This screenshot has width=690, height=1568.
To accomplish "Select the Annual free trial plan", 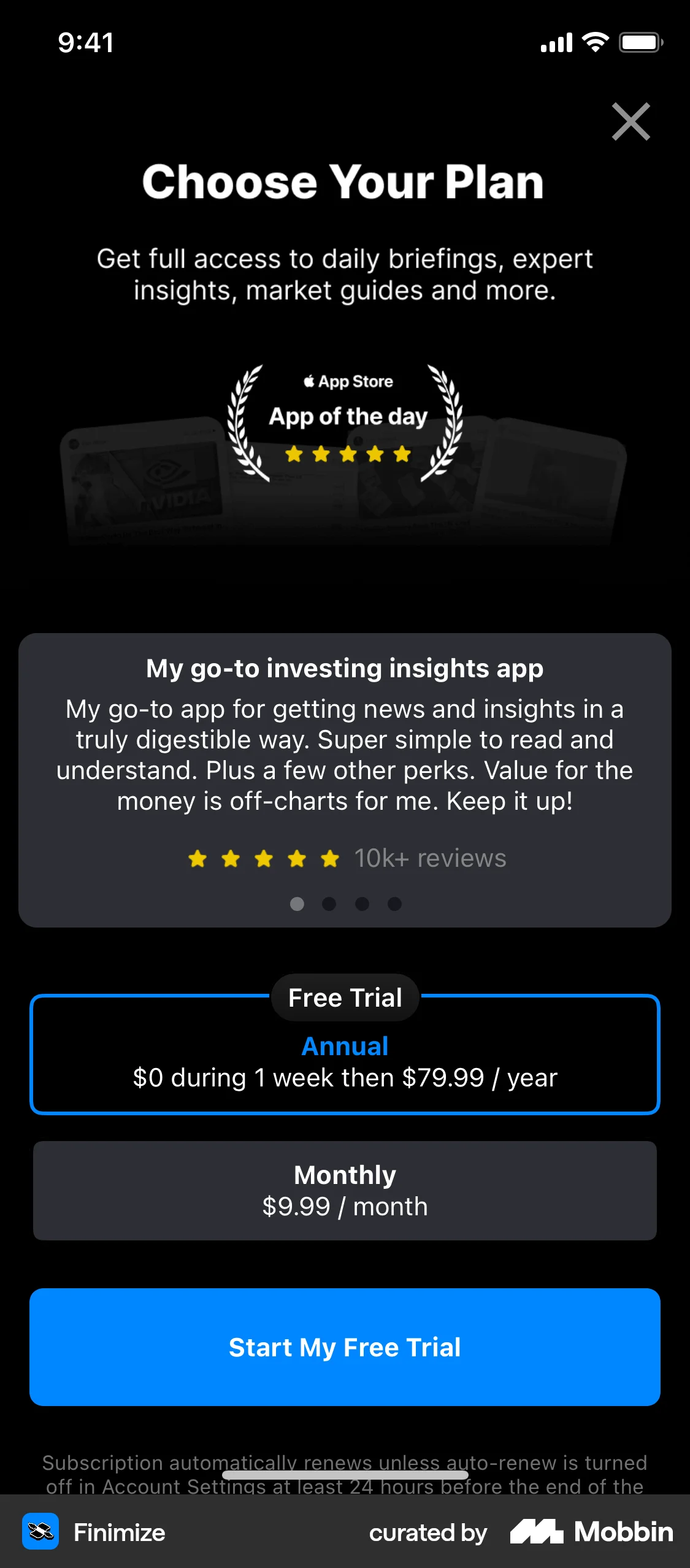I will coord(345,1061).
